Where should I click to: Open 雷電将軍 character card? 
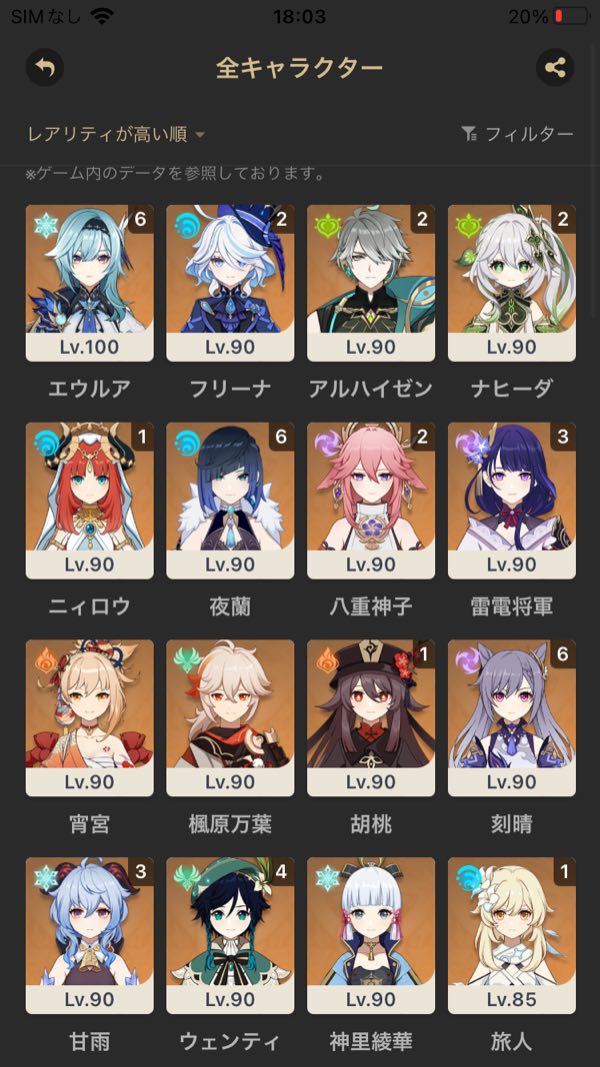[512, 500]
